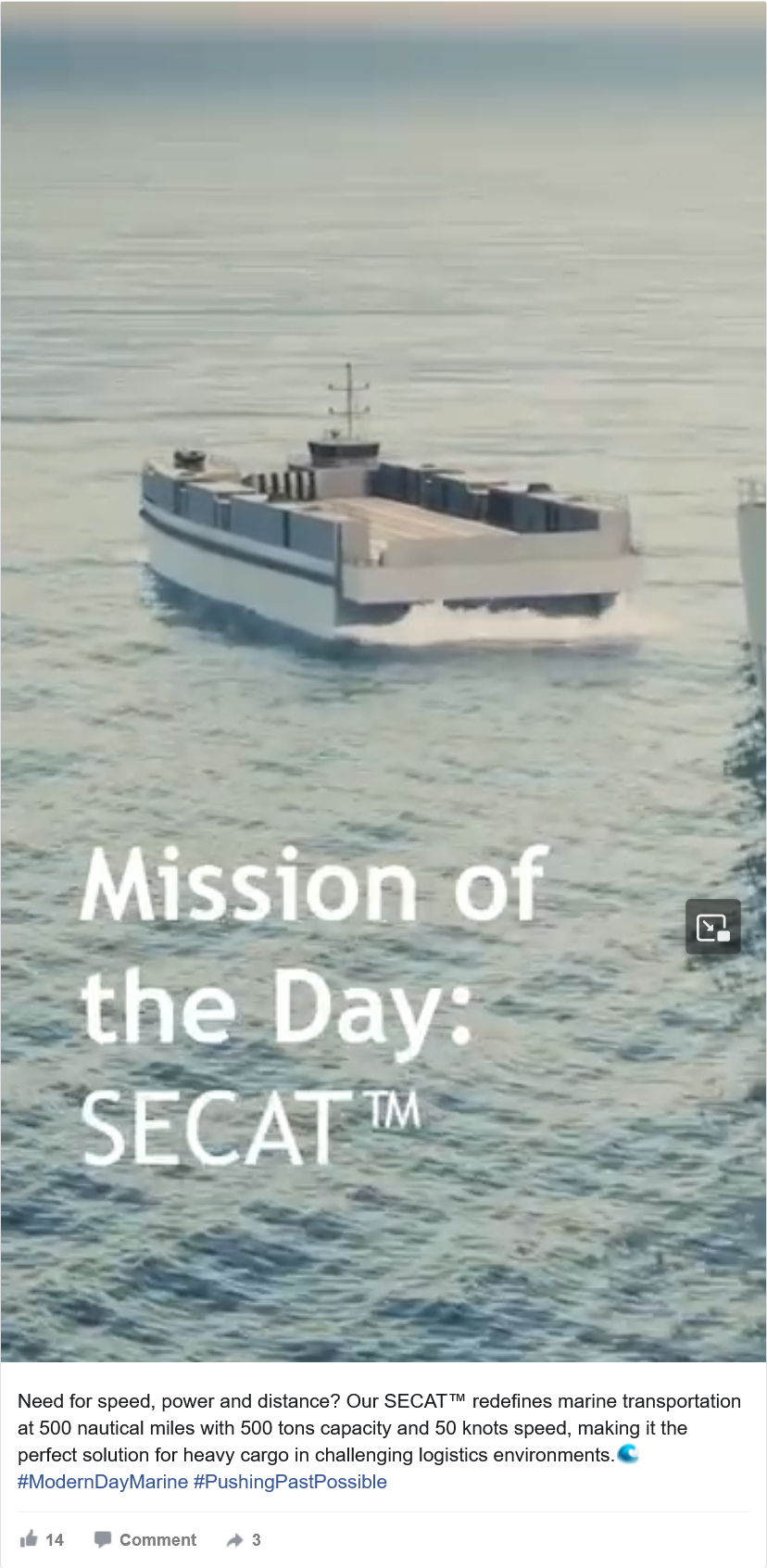This screenshot has height=1568, width=767.
Task: Like the SECAT post
Action: tap(42, 1539)
